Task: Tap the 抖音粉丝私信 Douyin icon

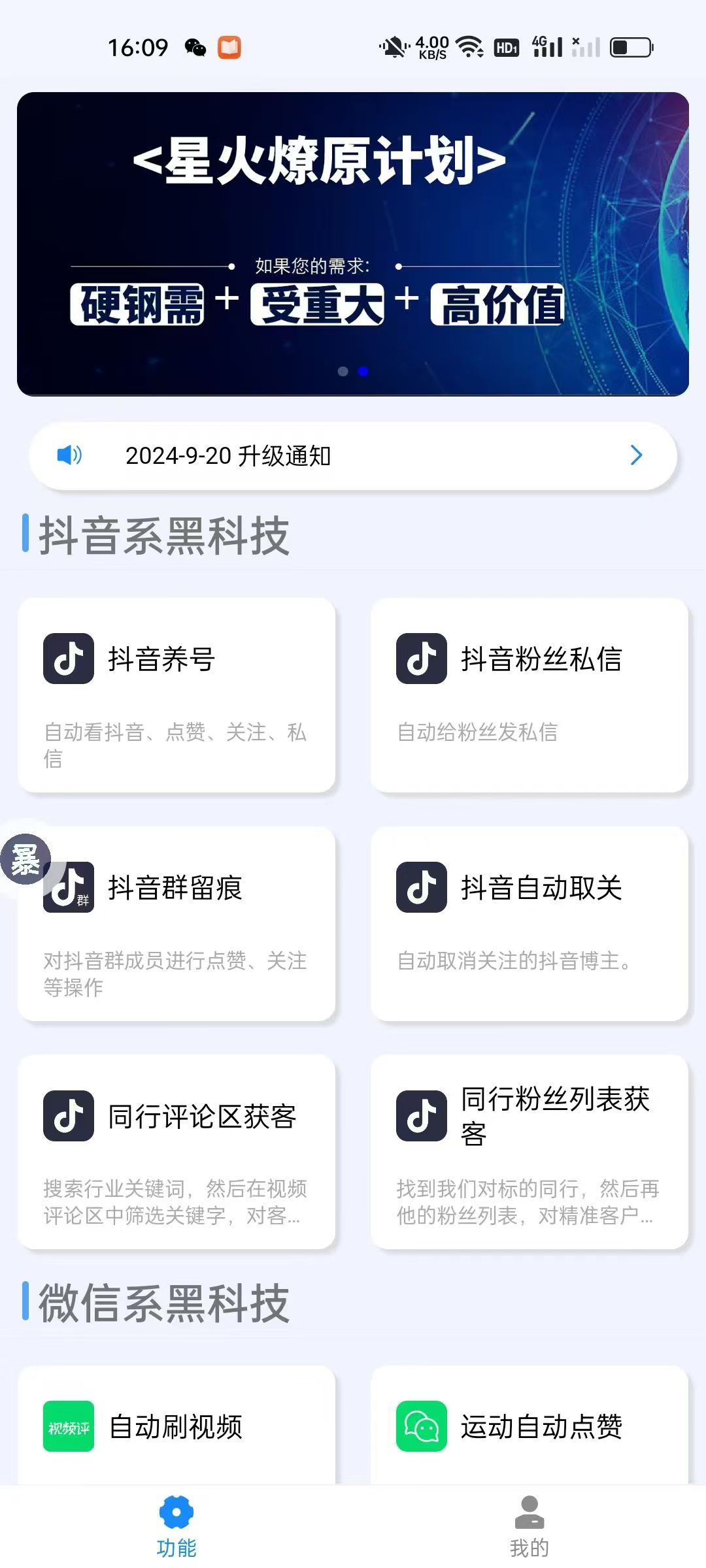Action: point(422,658)
